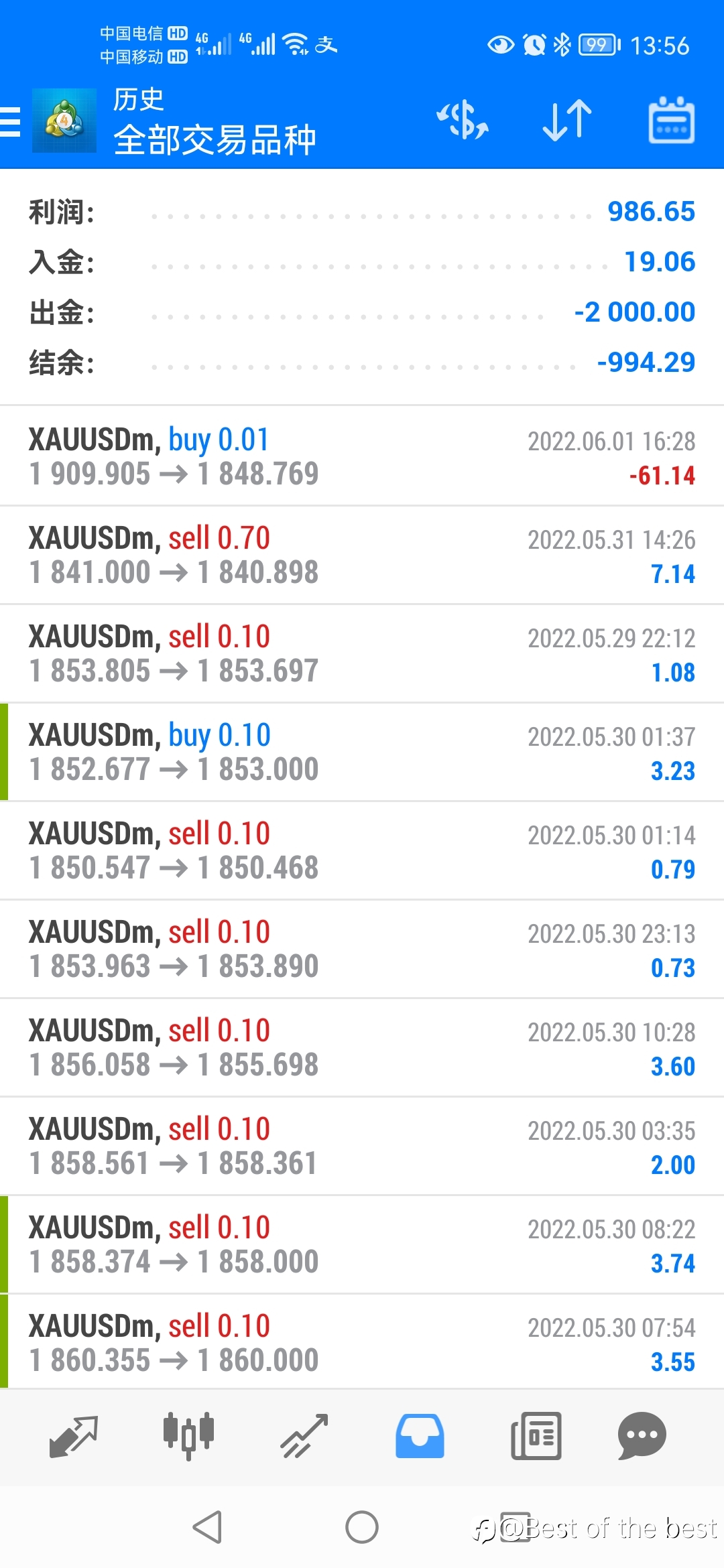Open the sell 0.10 trade at 1 858.561
Screen dimensions: 724x1568
click(362, 1146)
